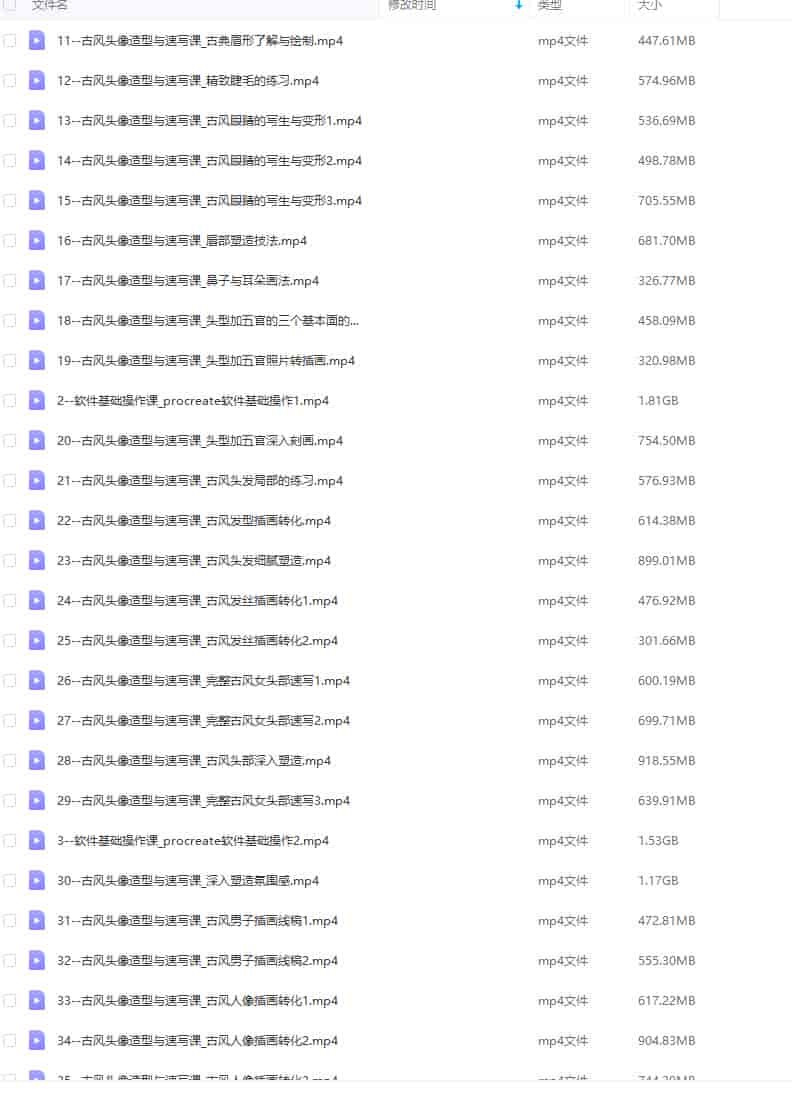Check the box for file 20 头型加五官深入刻画
The image size is (792, 1098).
point(10,441)
